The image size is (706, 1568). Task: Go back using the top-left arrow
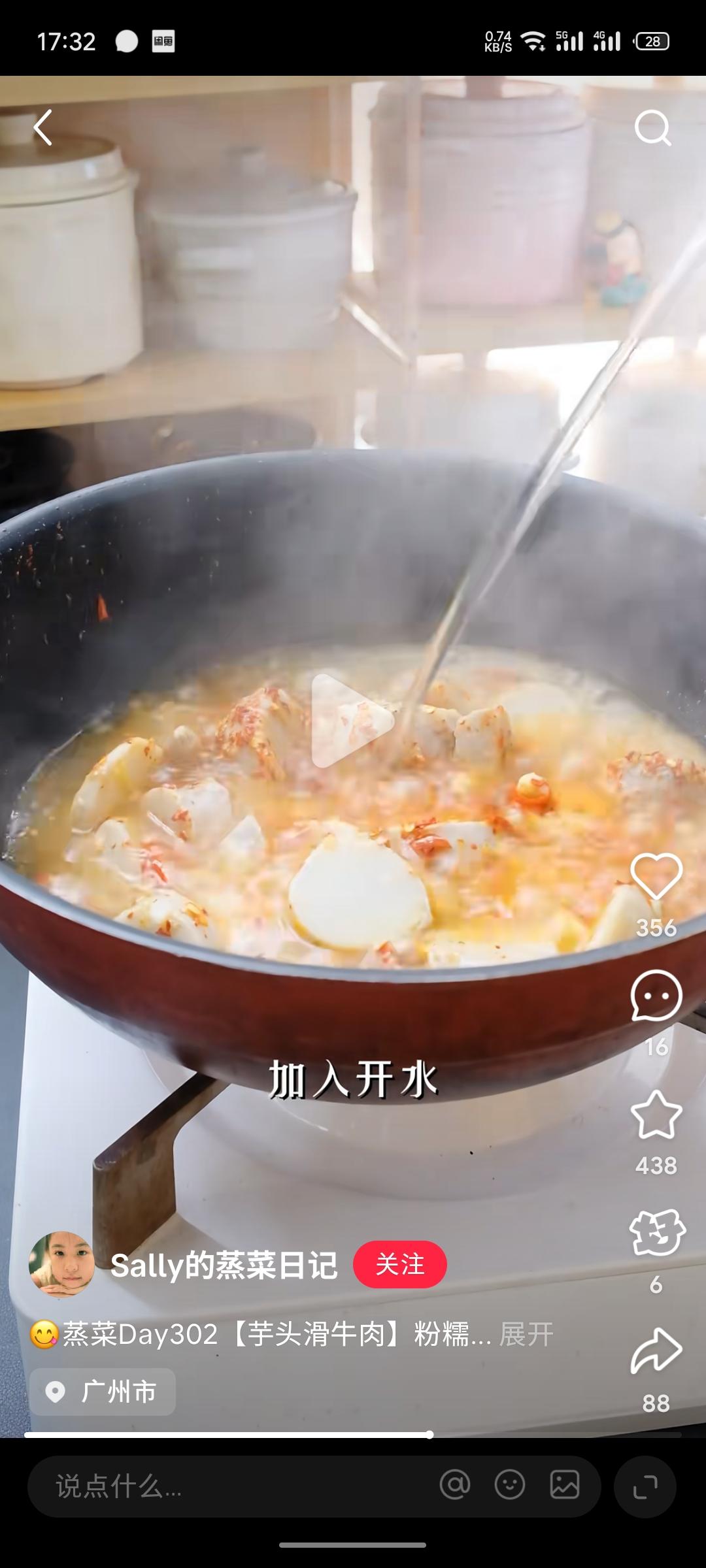pos(43,127)
